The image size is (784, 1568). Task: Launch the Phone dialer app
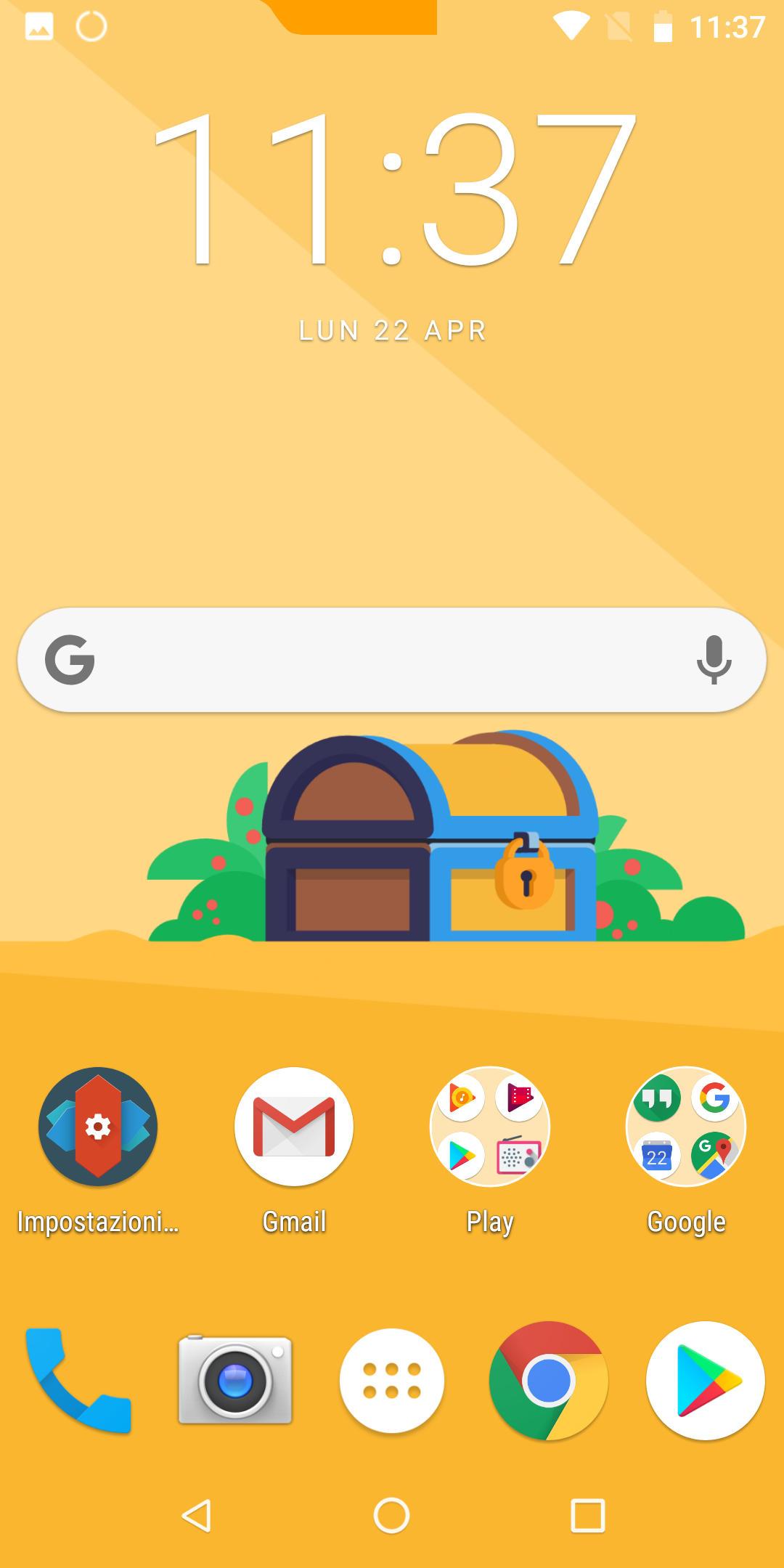tap(78, 1381)
